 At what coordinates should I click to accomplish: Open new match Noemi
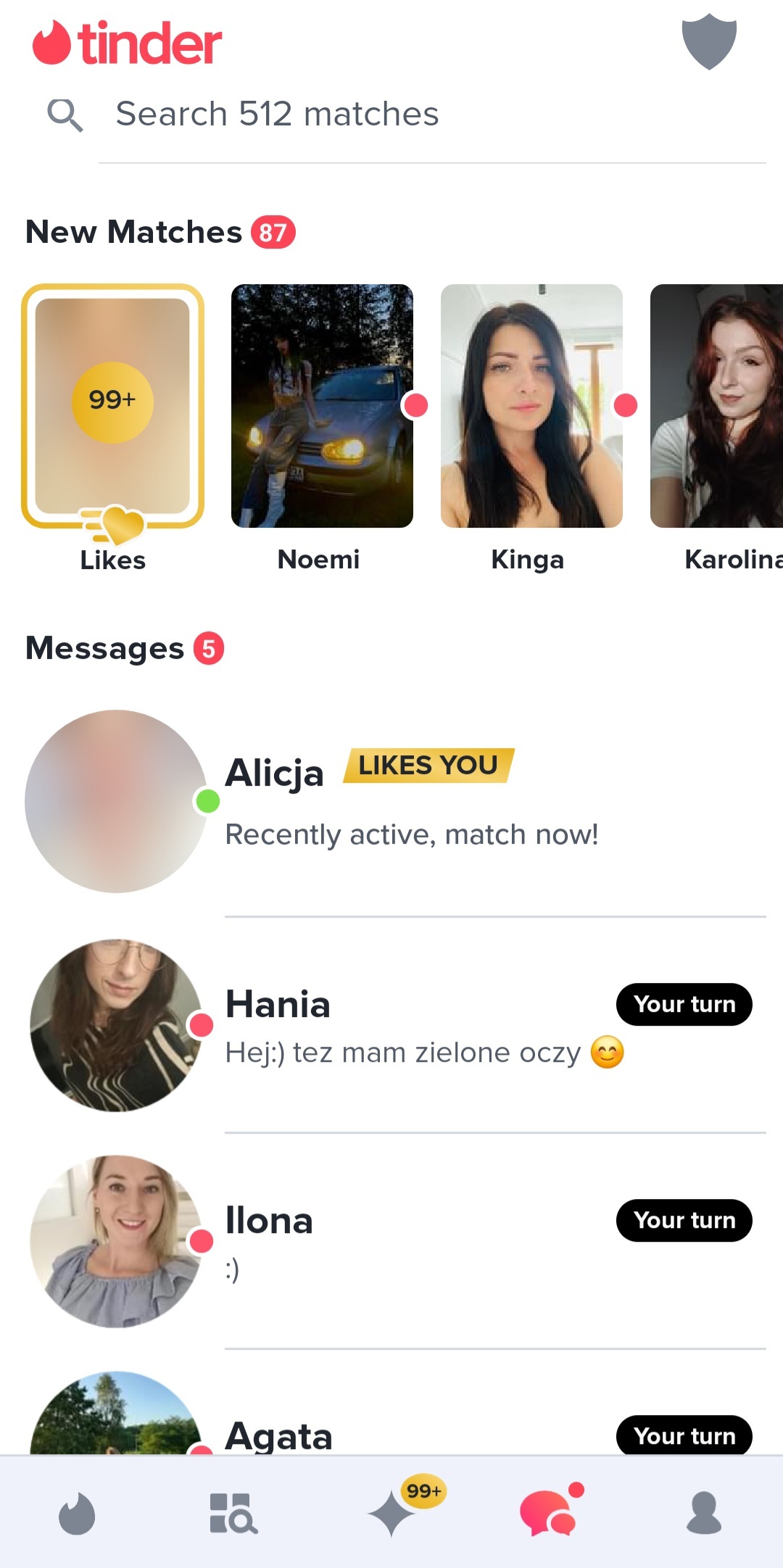point(322,406)
